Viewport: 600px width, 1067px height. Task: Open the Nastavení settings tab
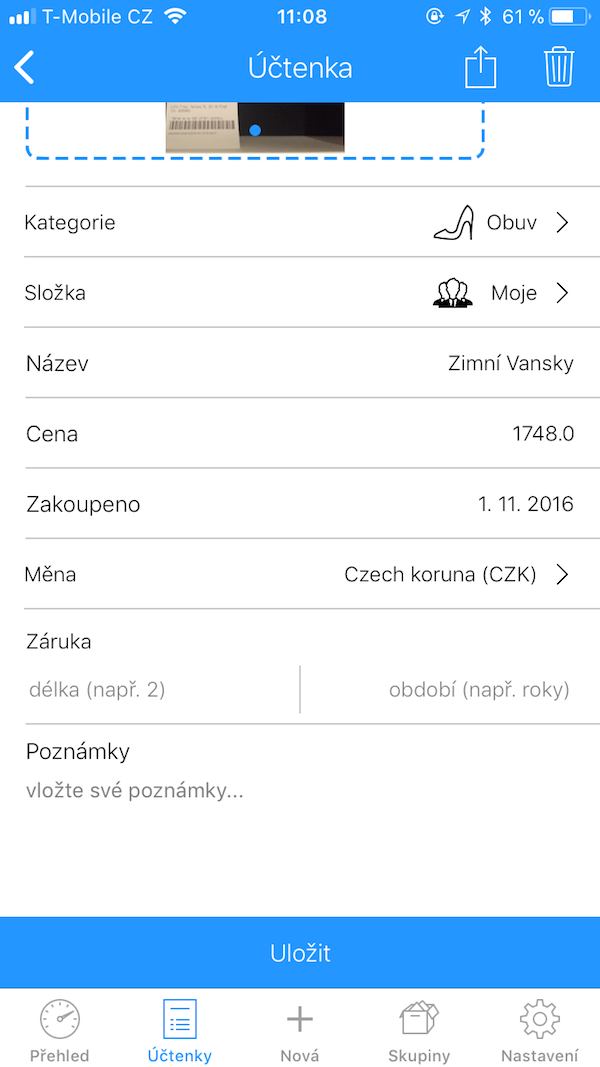point(540,1030)
